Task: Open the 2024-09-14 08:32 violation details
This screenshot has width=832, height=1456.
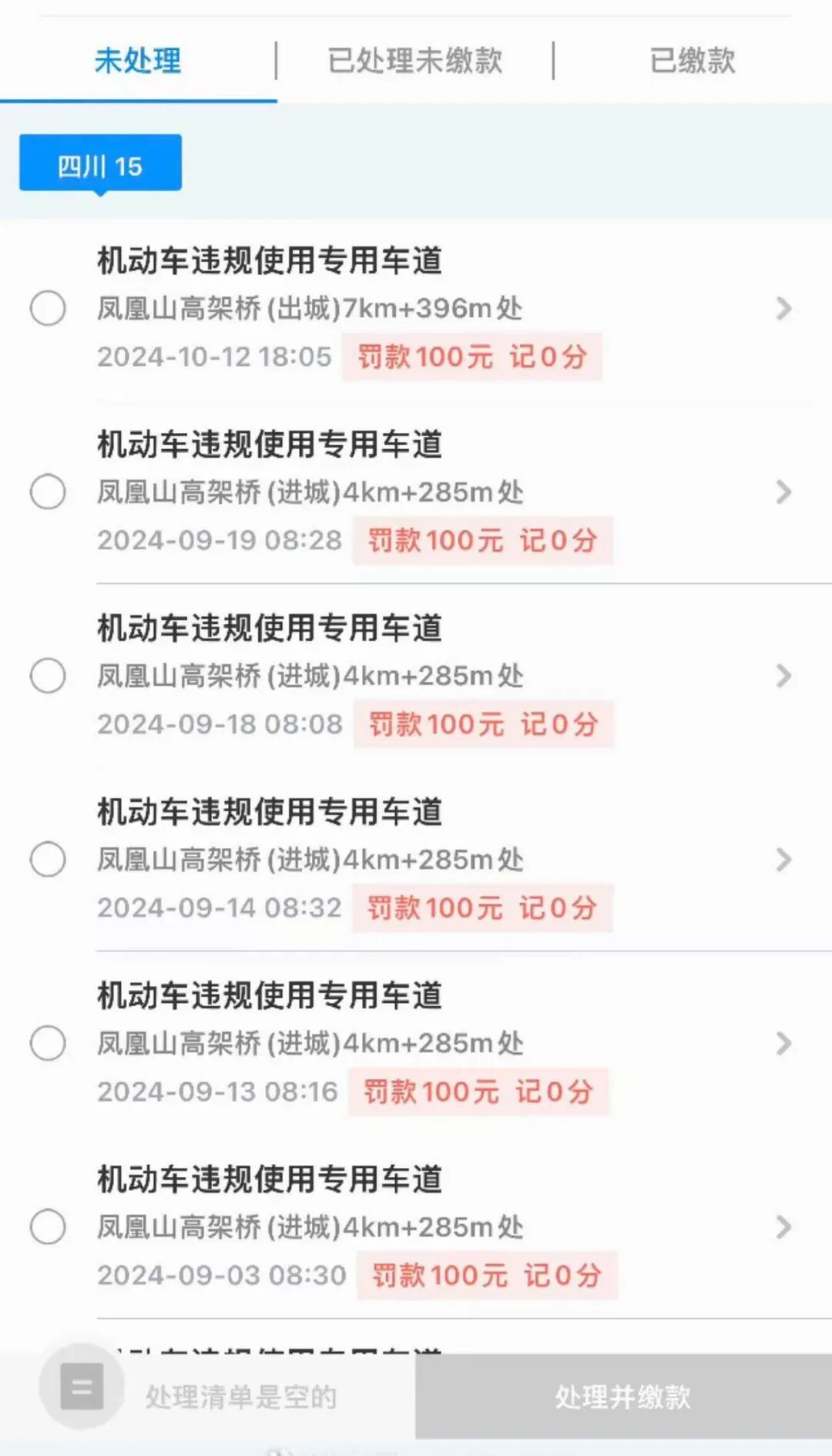Action: pos(783,859)
